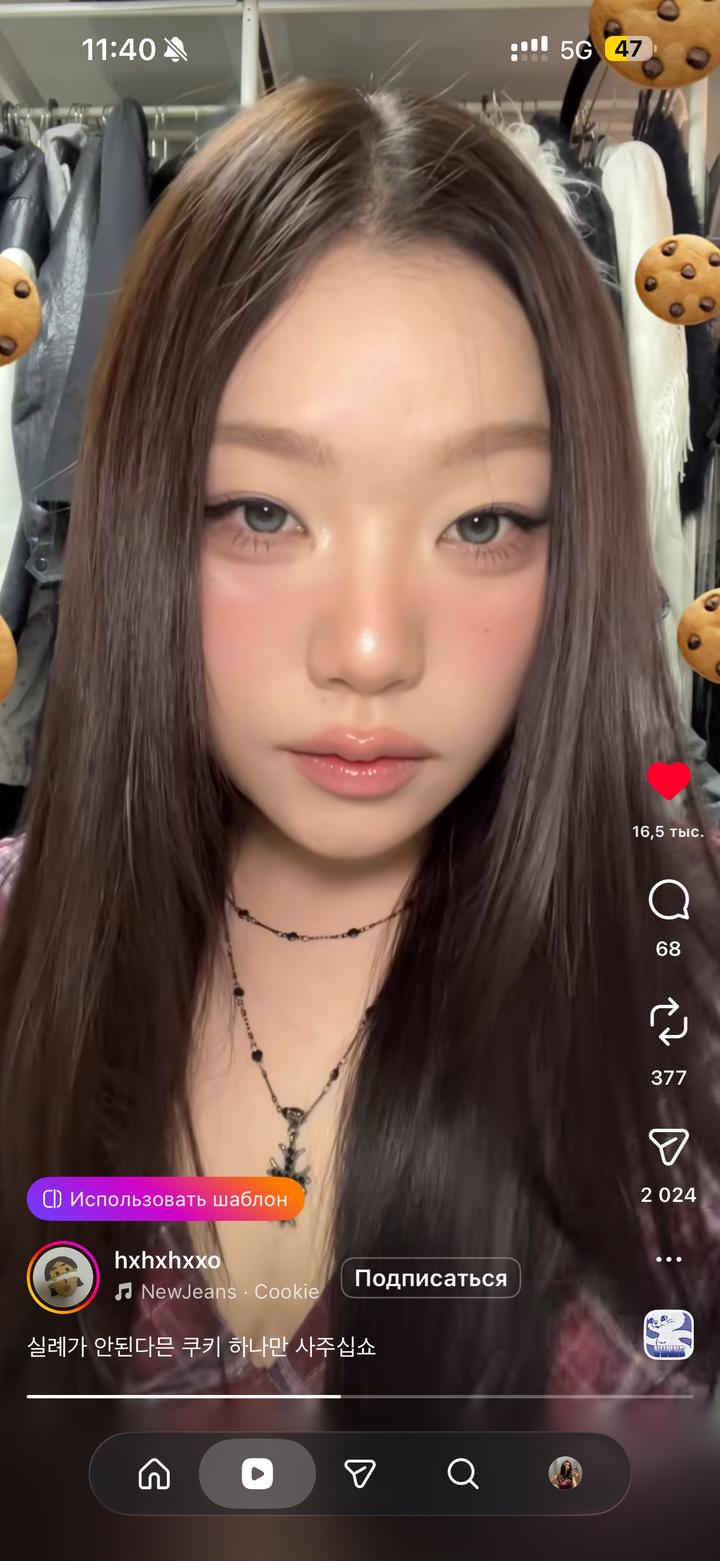Open the hxhxhxxo username link
This screenshot has height=1561, width=720.
167,1260
